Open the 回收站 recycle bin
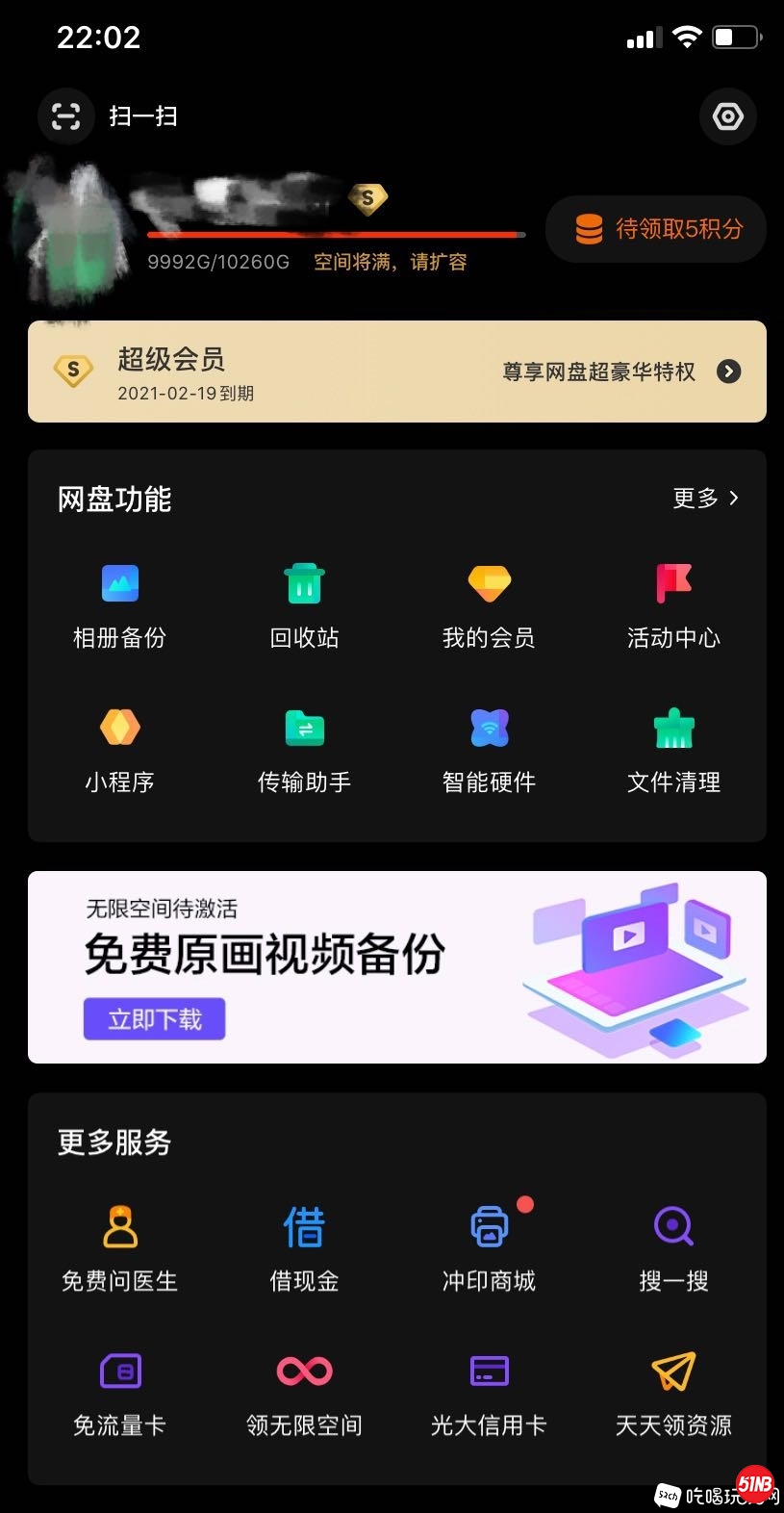 pyautogui.click(x=303, y=604)
